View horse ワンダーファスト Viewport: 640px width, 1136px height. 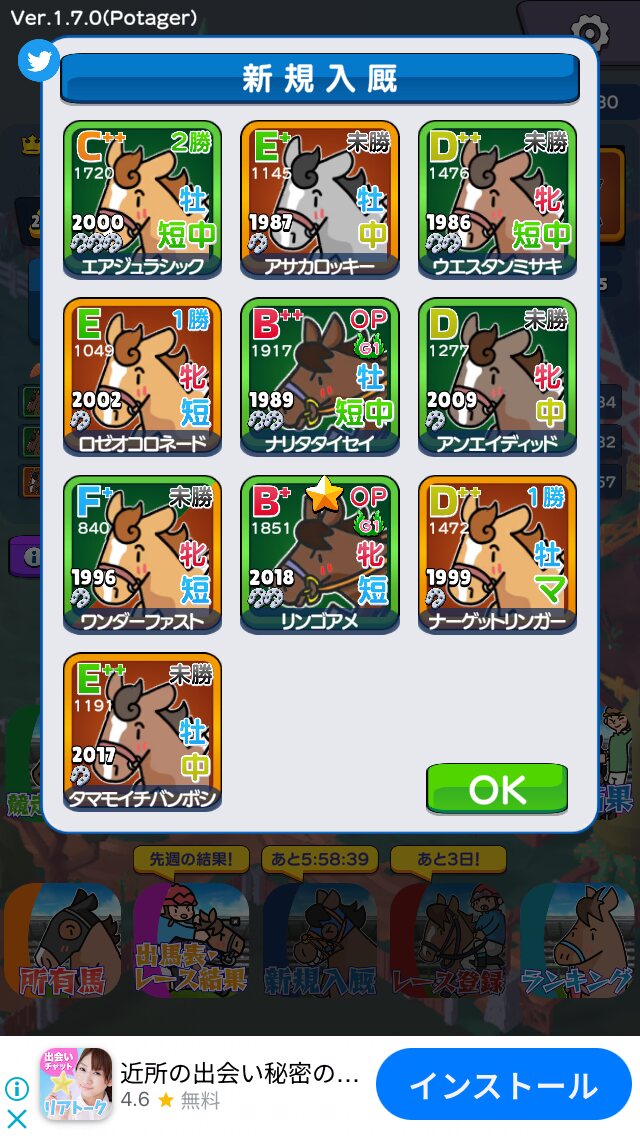point(142,554)
